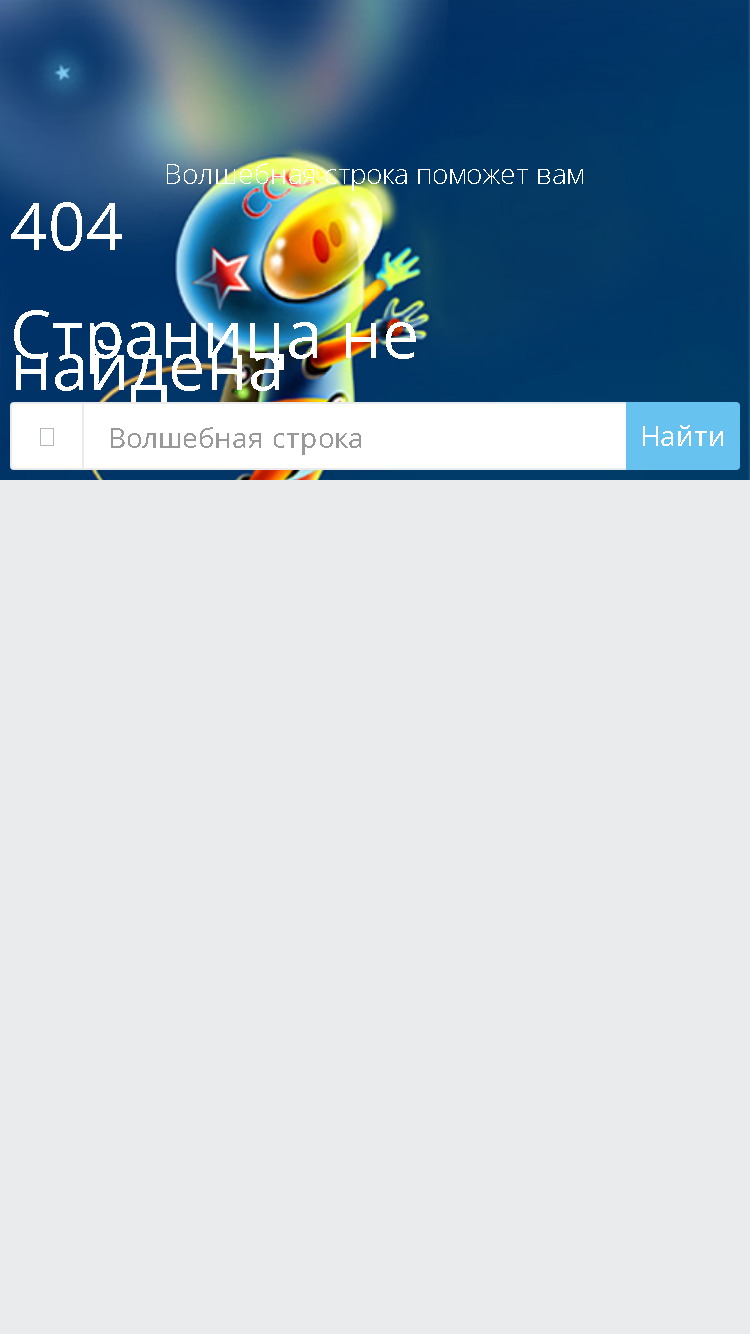This screenshot has width=750, height=1334.
Task: Tap the Найти search button
Action: (x=683, y=437)
